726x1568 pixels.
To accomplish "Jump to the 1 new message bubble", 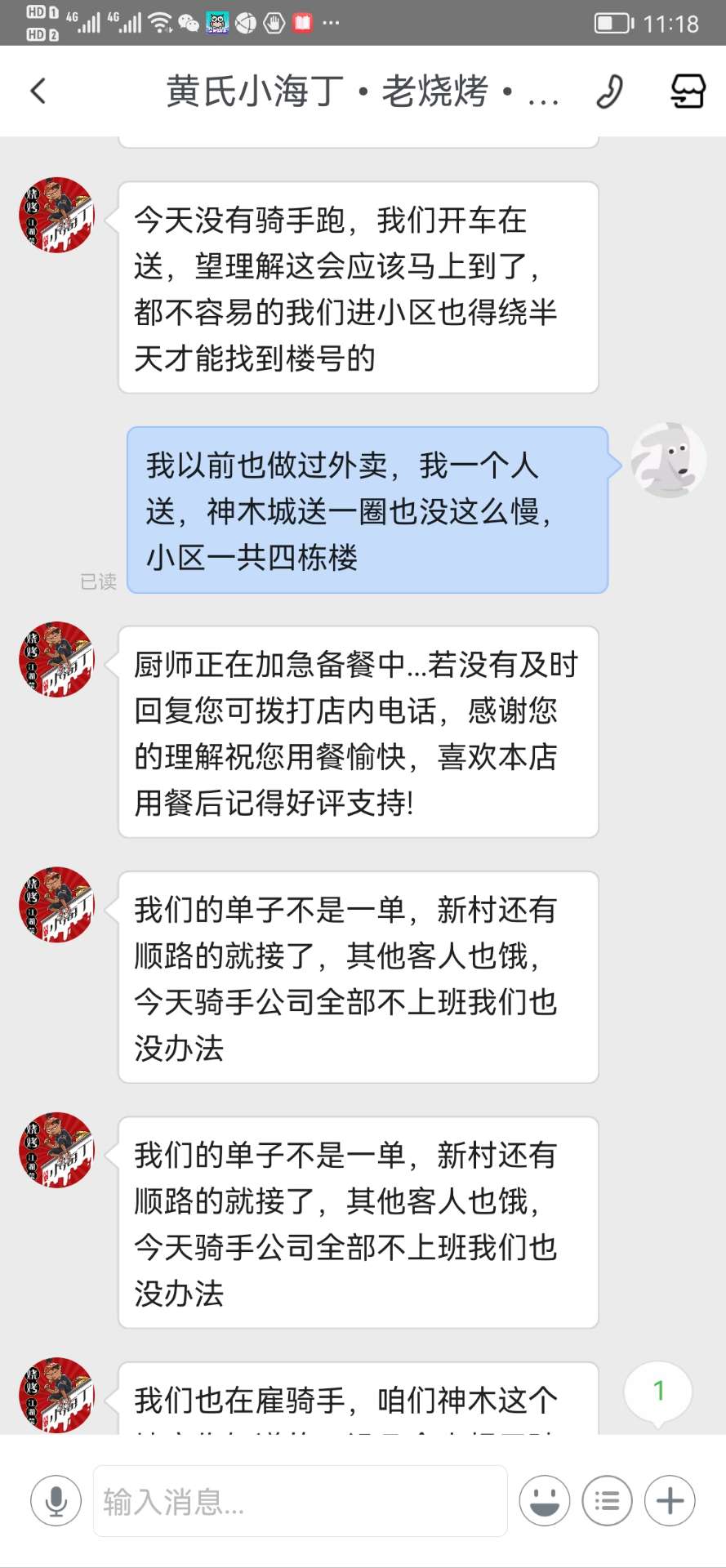I will (658, 1392).
